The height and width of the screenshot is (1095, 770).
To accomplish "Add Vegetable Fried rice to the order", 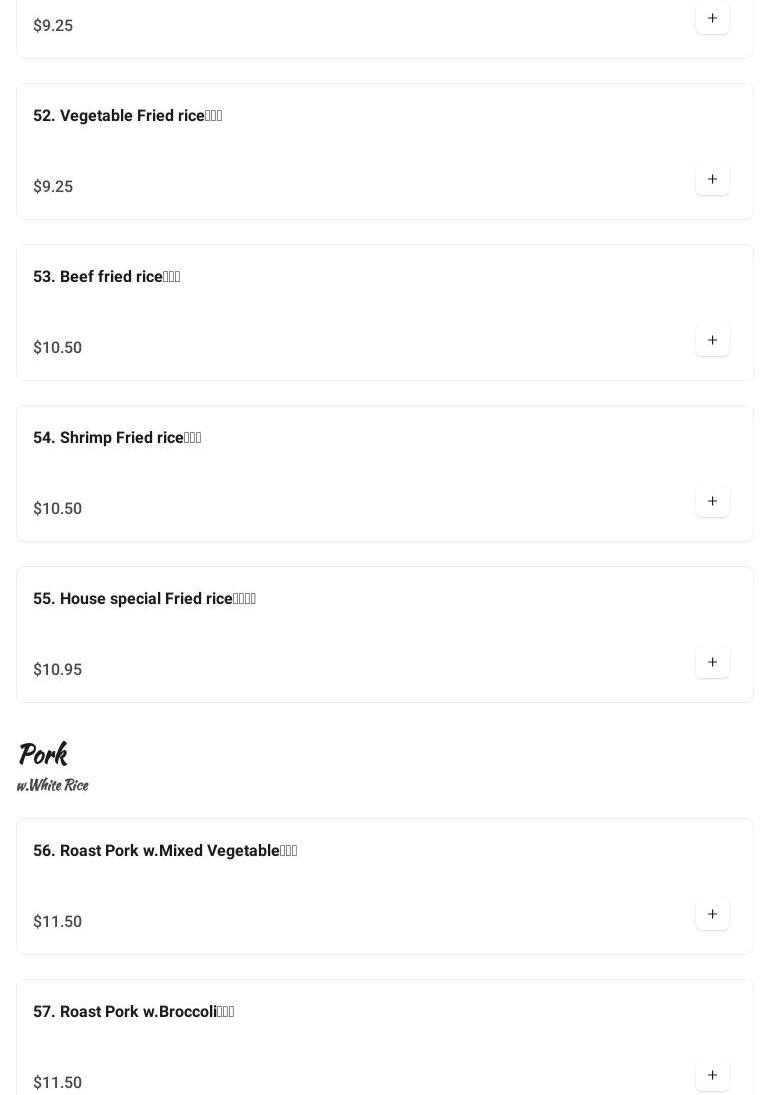I will tap(712, 180).
